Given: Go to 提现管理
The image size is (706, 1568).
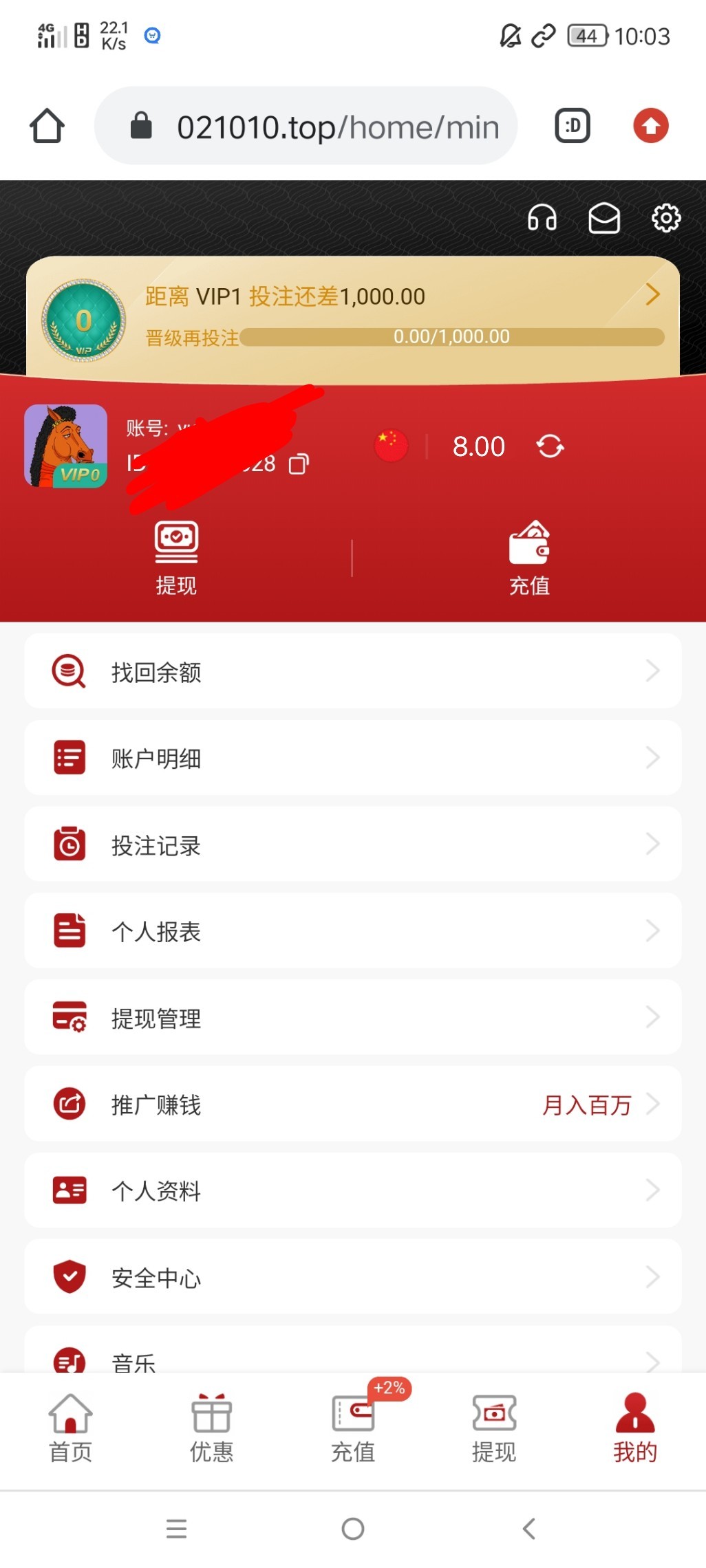Looking at the screenshot, I should click(x=352, y=1018).
